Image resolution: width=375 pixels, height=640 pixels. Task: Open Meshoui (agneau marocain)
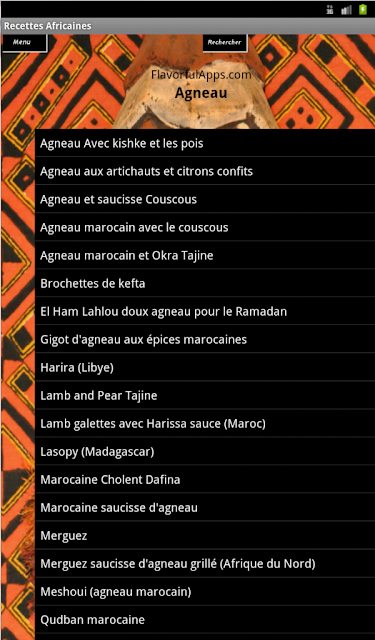pyautogui.click(x=205, y=592)
